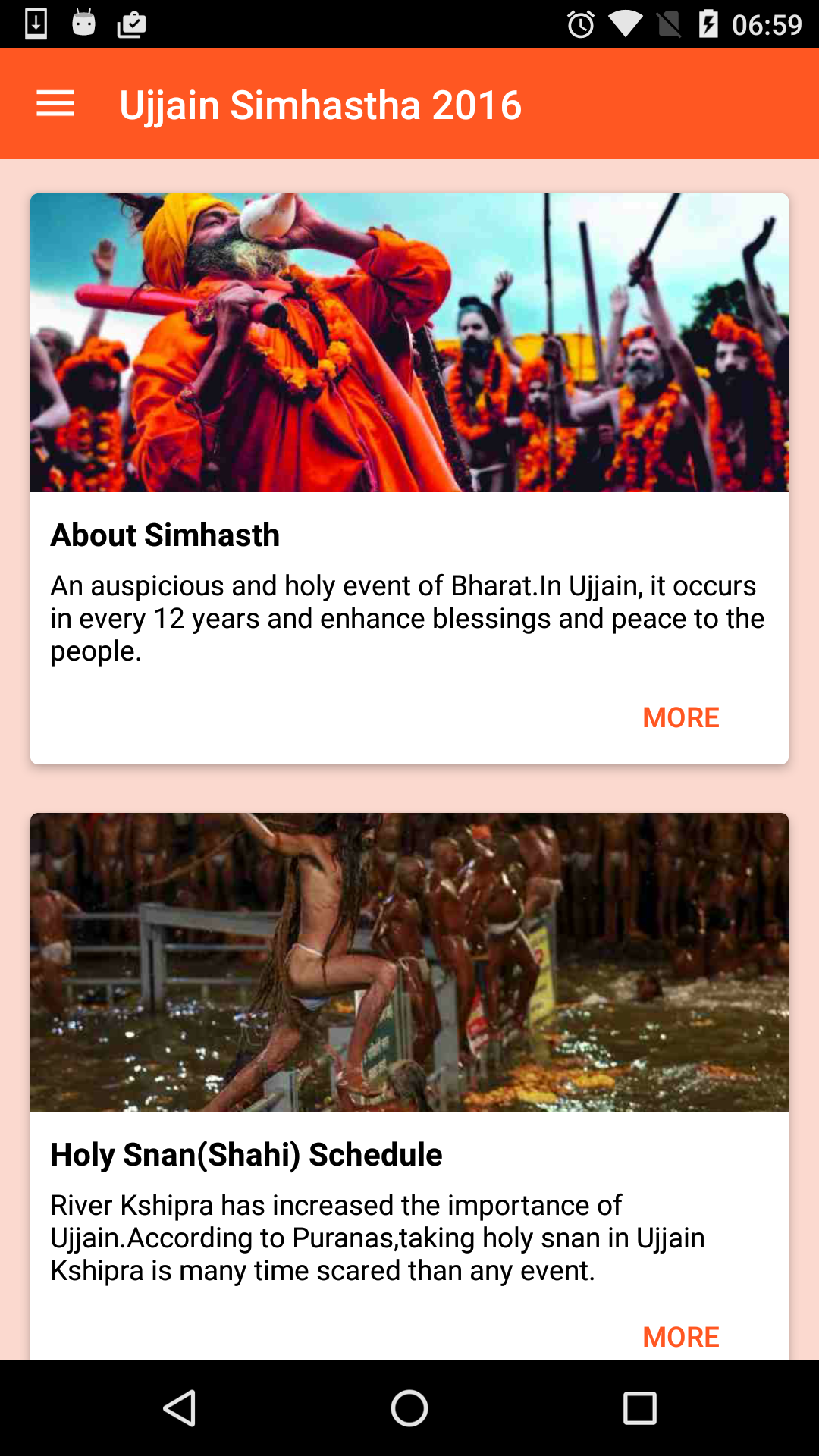Viewport: 819px width, 1456px height.
Task: Go to the device home screen
Action: [x=409, y=1408]
